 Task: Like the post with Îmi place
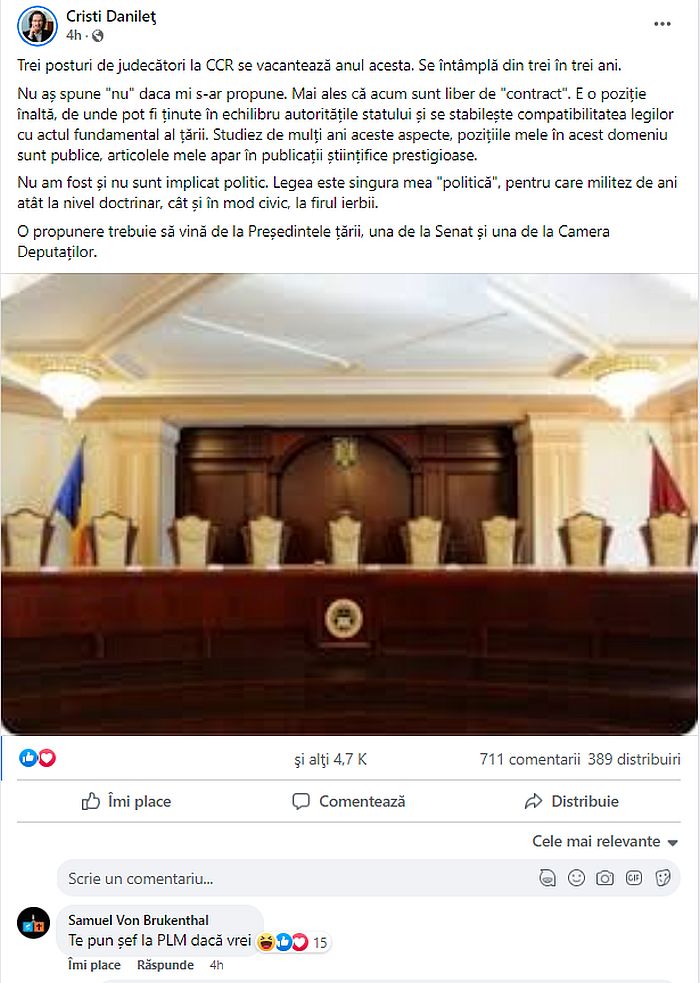(127, 801)
